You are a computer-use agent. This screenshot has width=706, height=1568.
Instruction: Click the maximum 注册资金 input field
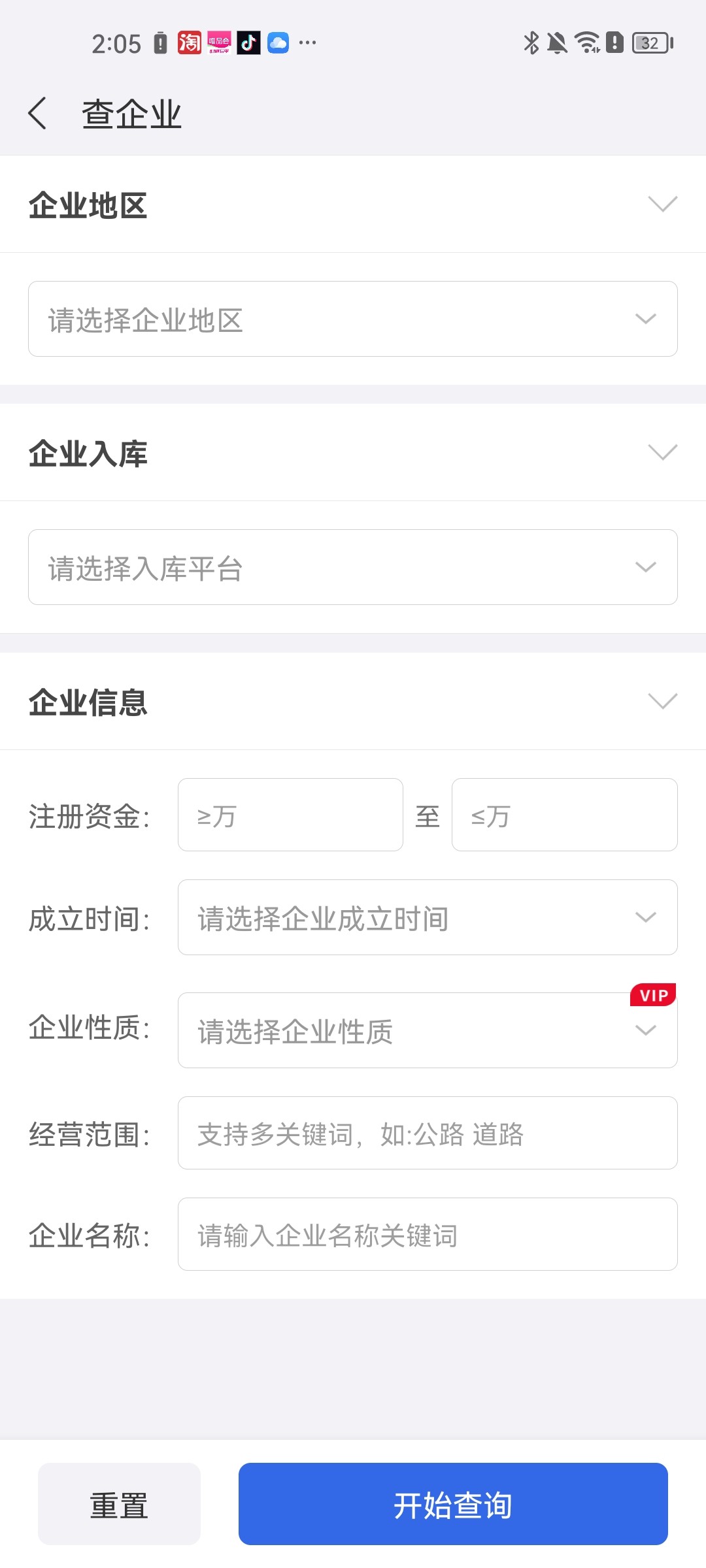pos(564,815)
